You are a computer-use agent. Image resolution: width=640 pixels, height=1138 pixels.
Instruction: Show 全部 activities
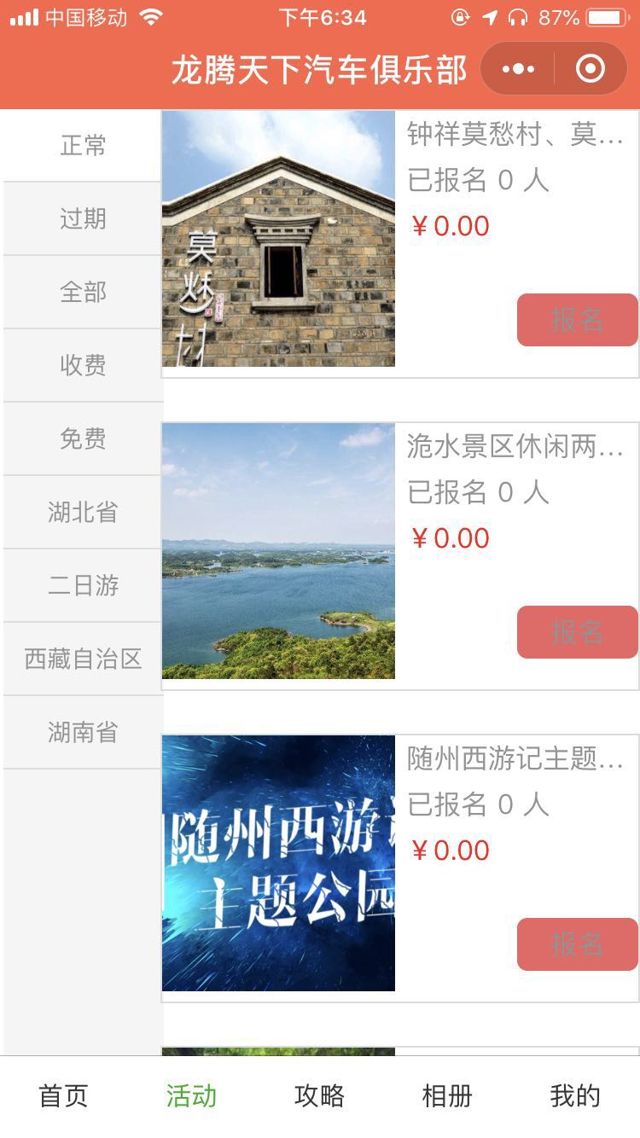tap(82, 292)
